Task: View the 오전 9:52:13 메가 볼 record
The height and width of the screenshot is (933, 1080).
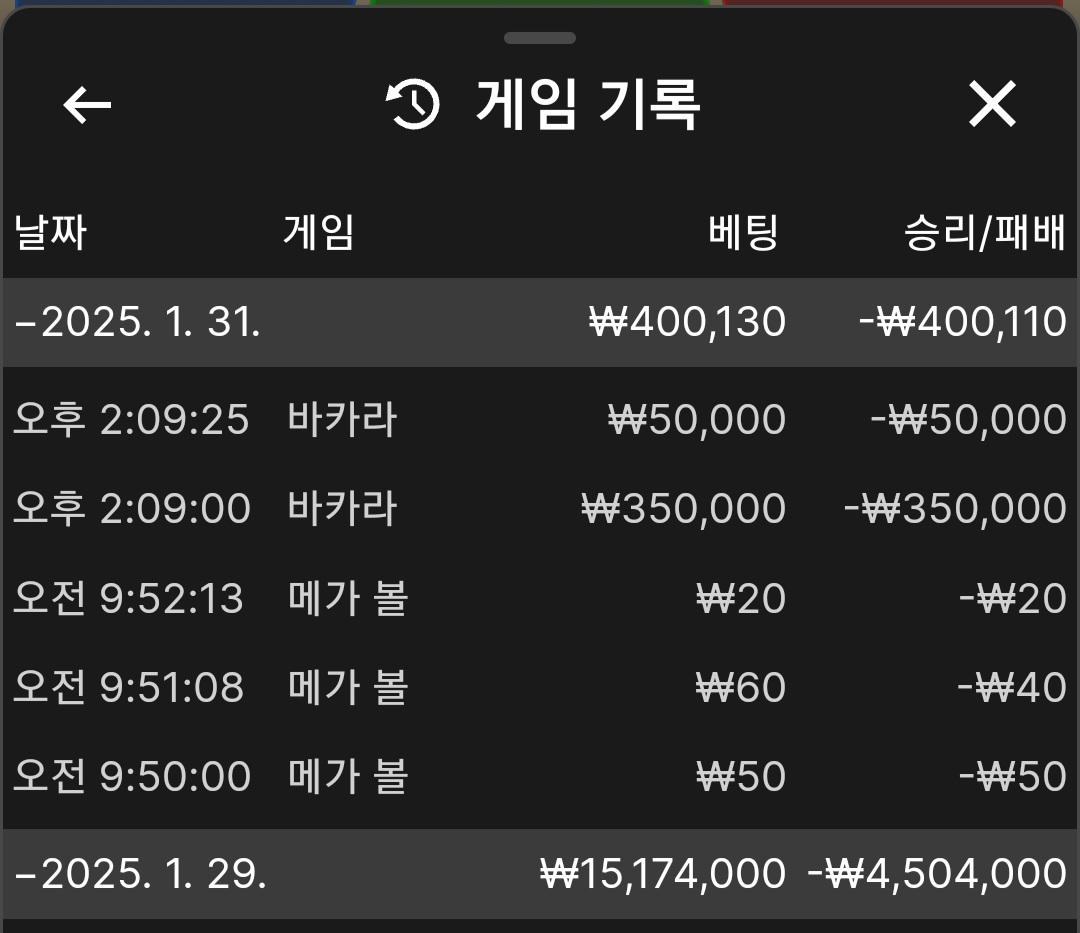Action: [x=540, y=598]
